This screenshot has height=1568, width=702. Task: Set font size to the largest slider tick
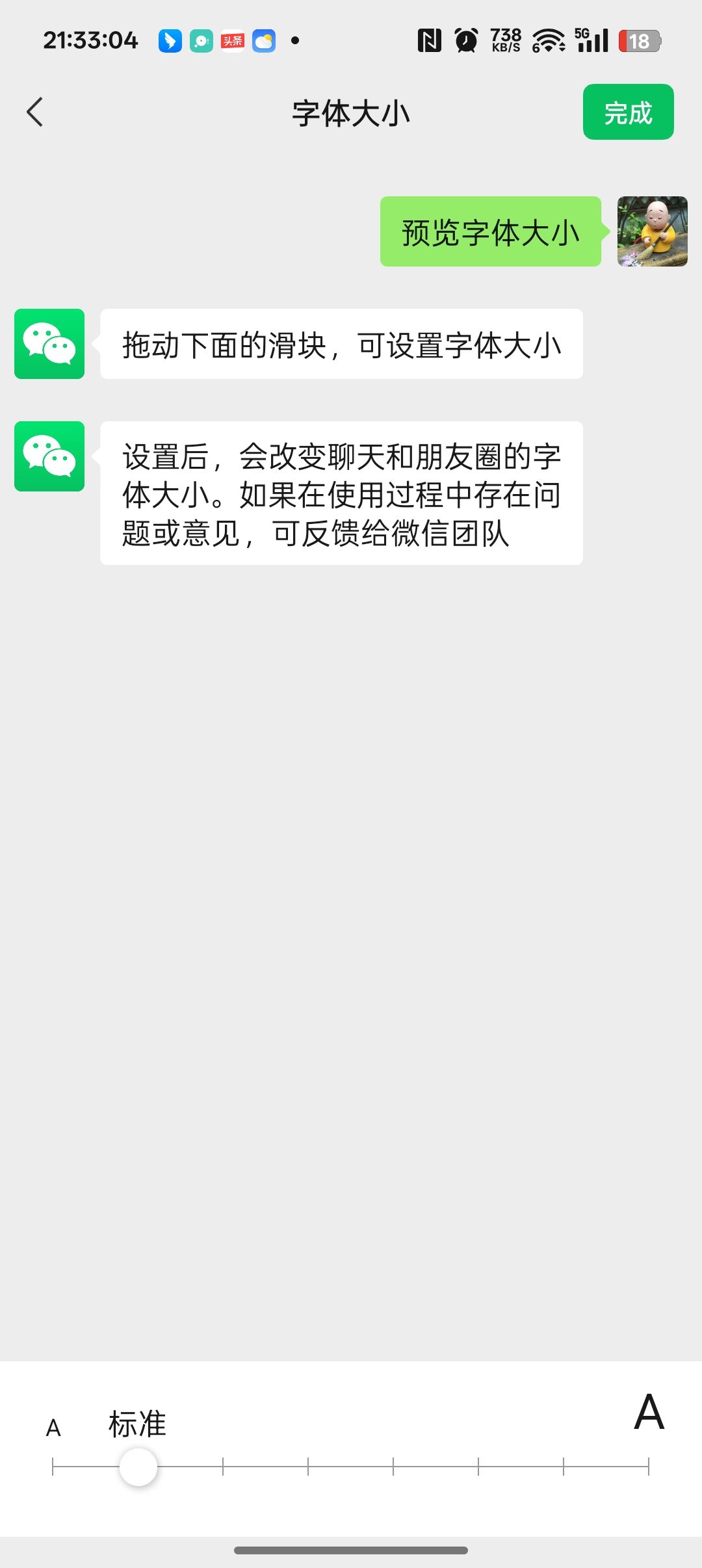click(x=648, y=1467)
